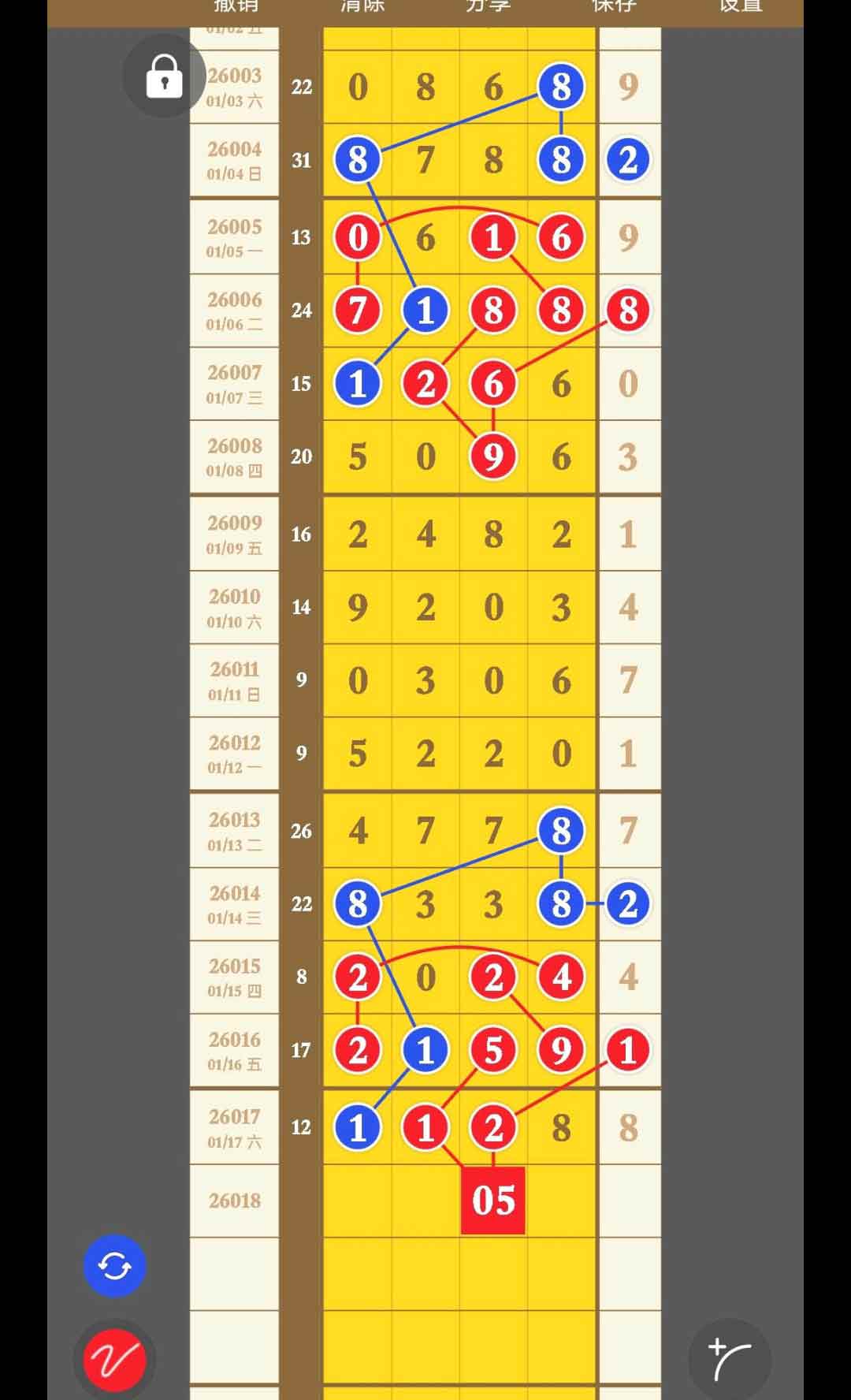Share the chart via 分享
The width and height of the screenshot is (851, 1400).
click(488, 6)
